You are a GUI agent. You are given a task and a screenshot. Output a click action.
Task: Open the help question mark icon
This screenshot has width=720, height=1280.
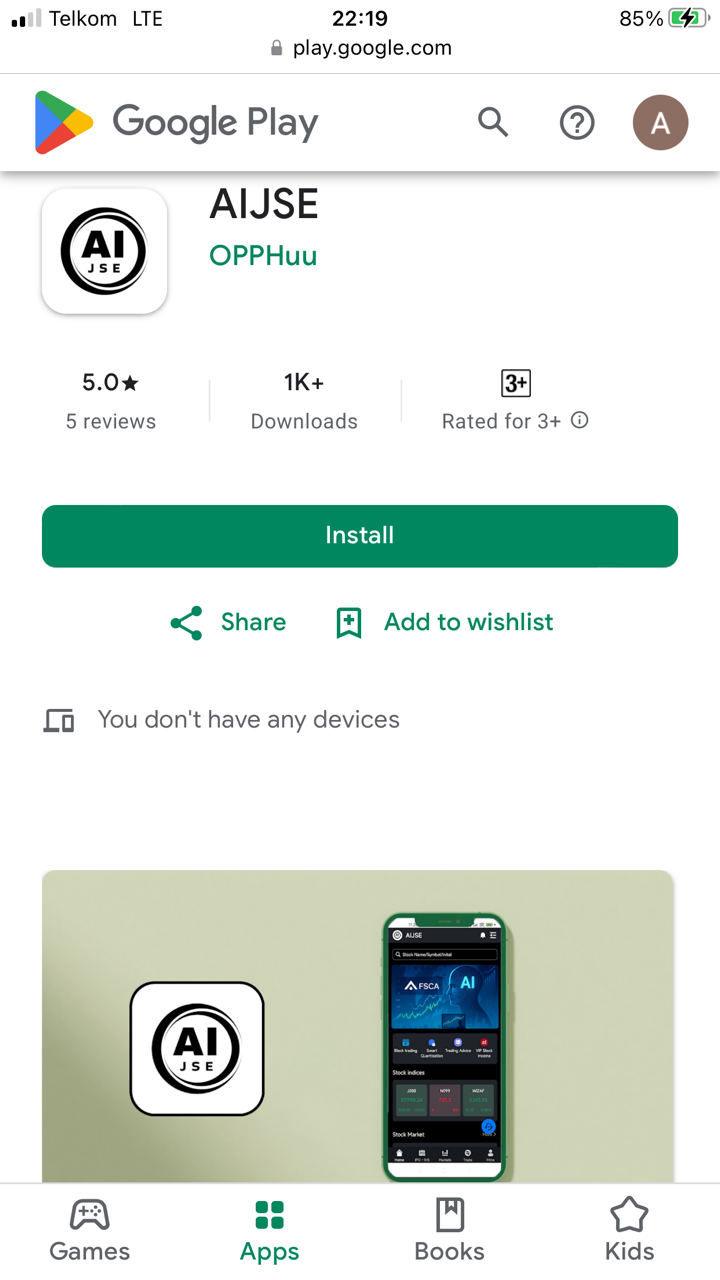[577, 123]
